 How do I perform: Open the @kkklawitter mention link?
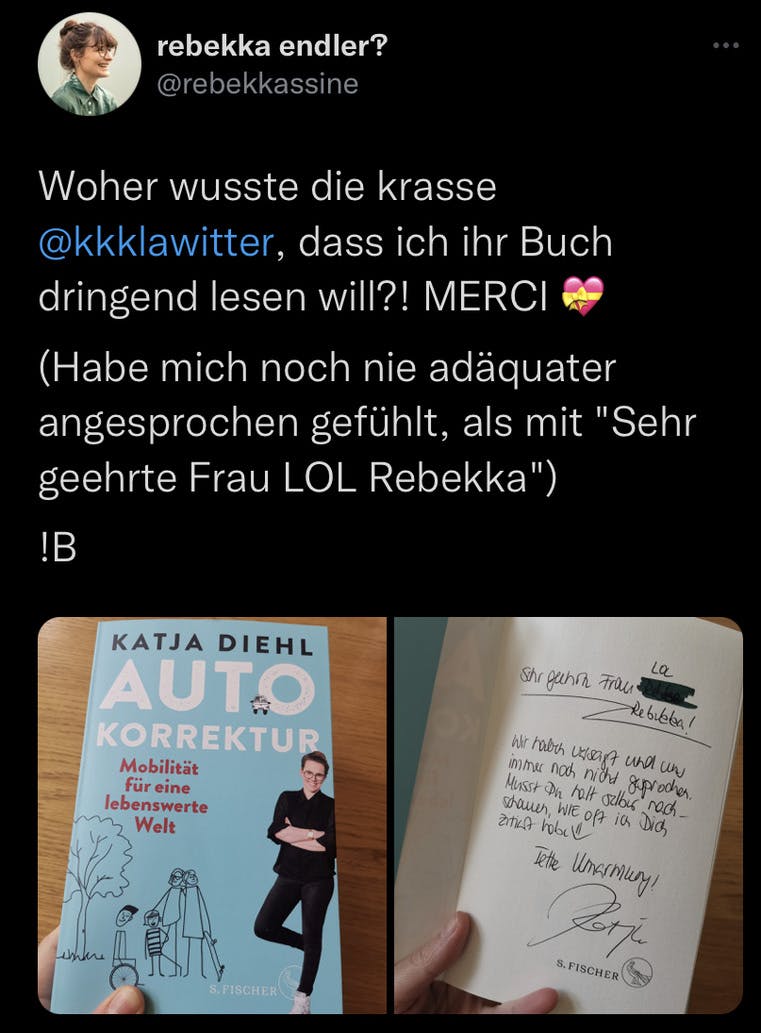pos(154,243)
